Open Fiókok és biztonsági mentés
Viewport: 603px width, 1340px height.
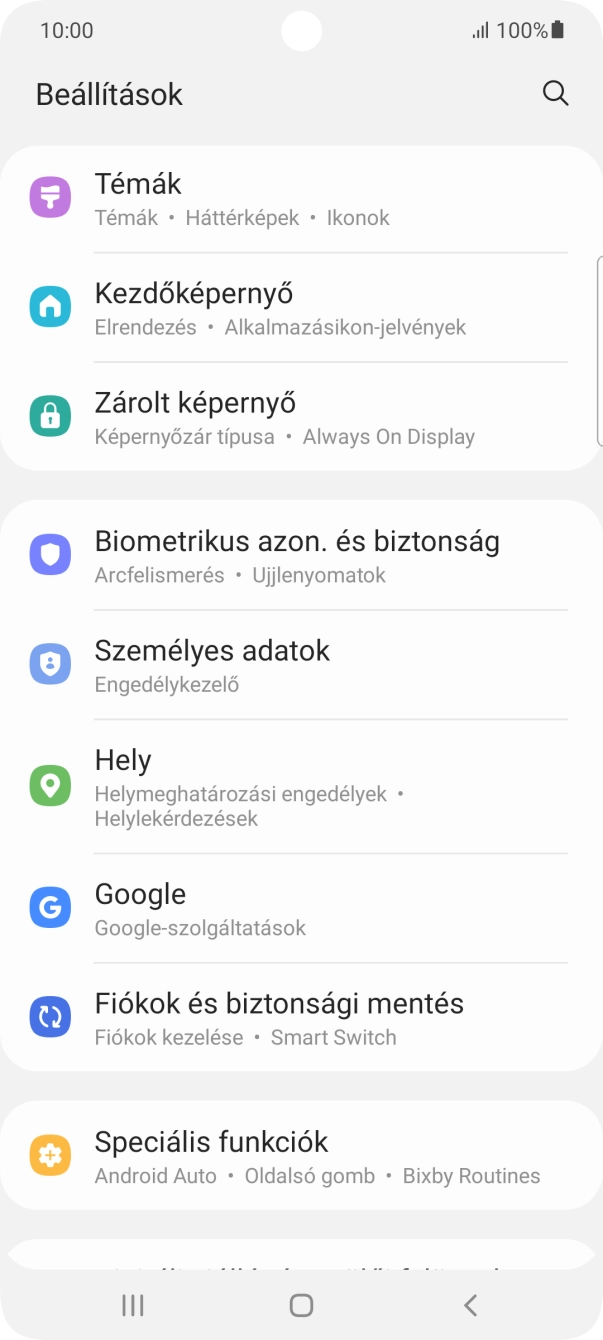[300, 1017]
